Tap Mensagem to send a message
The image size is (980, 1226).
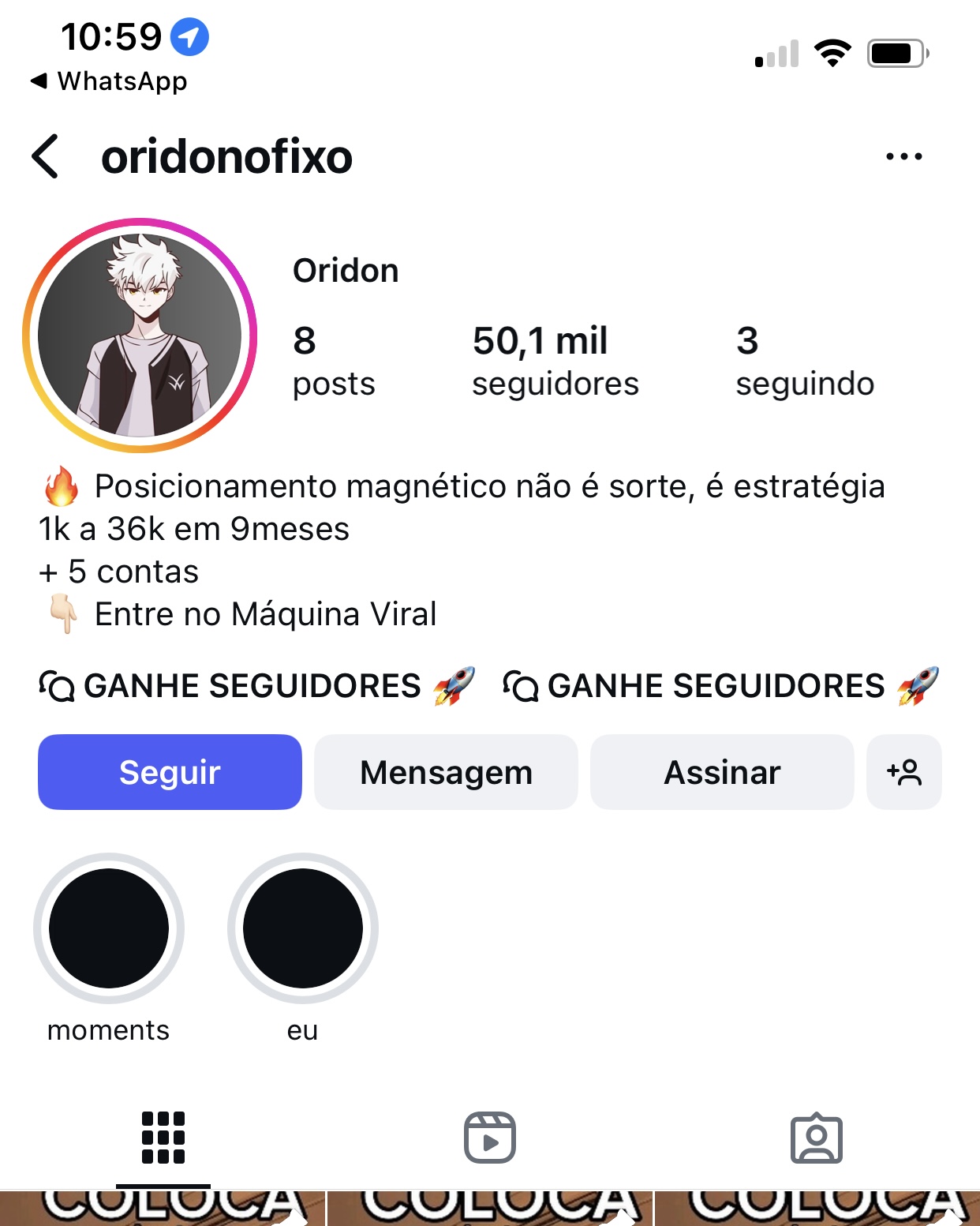click(x=446, y=772)
